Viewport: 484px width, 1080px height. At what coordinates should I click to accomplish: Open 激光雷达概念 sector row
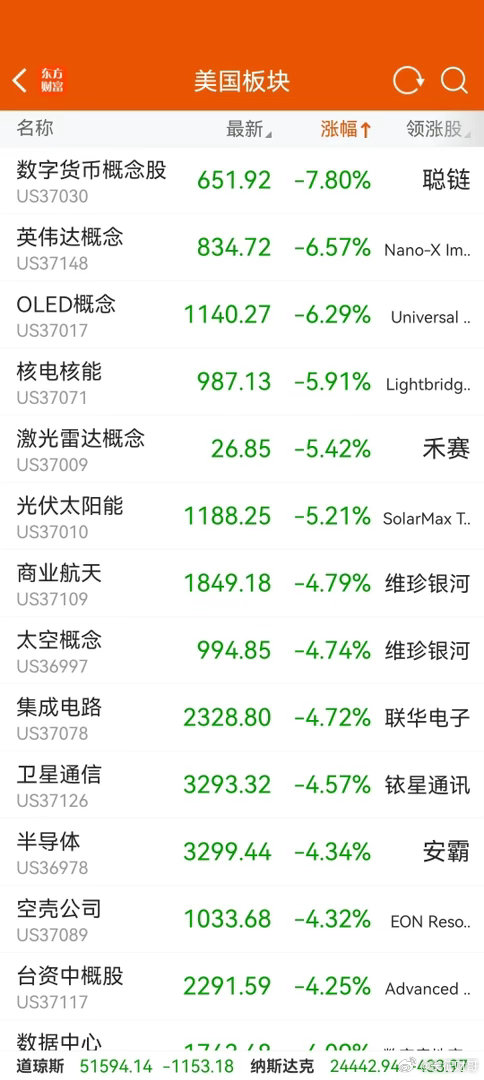242,450
